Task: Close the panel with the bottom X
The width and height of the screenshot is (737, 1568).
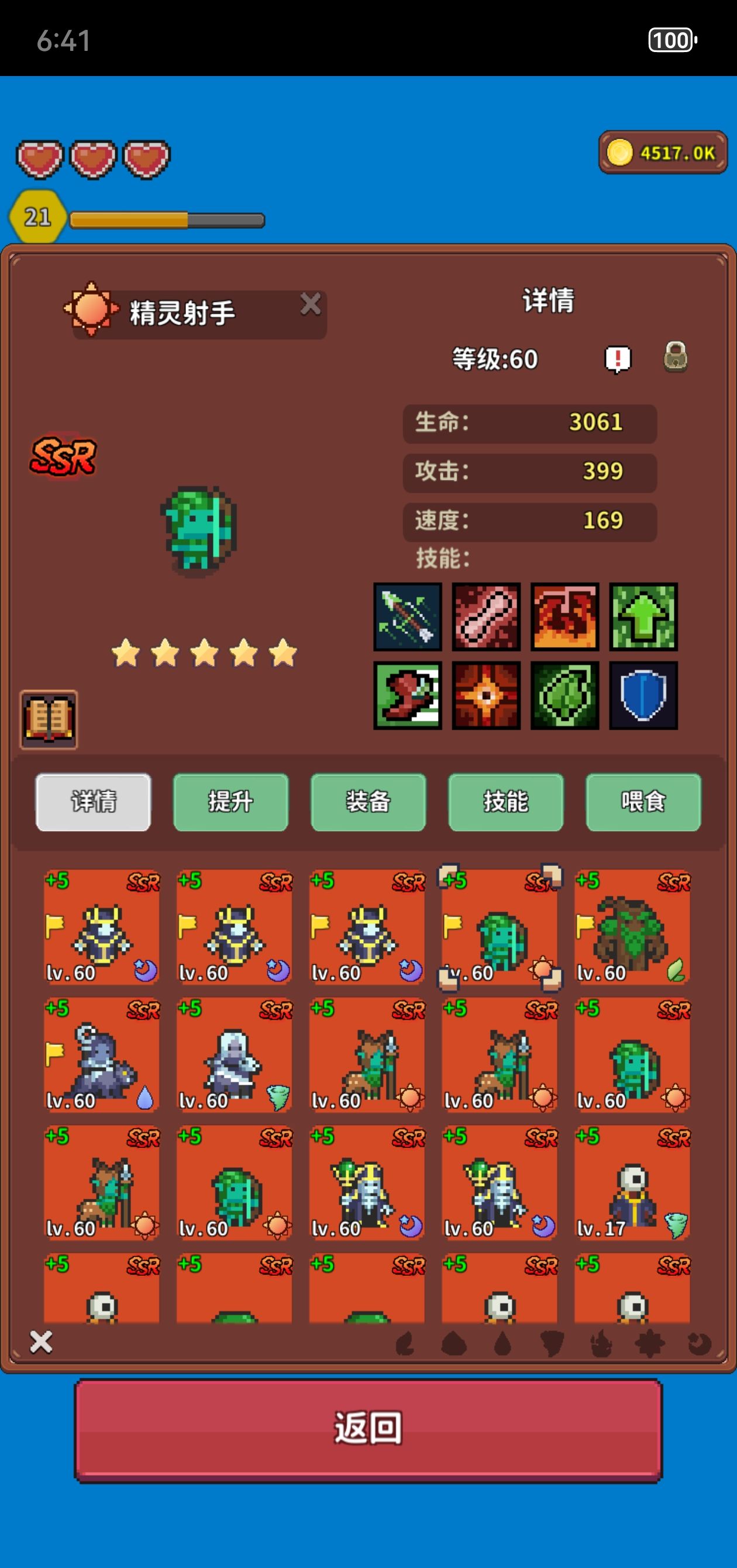Action: (42, 1342)
